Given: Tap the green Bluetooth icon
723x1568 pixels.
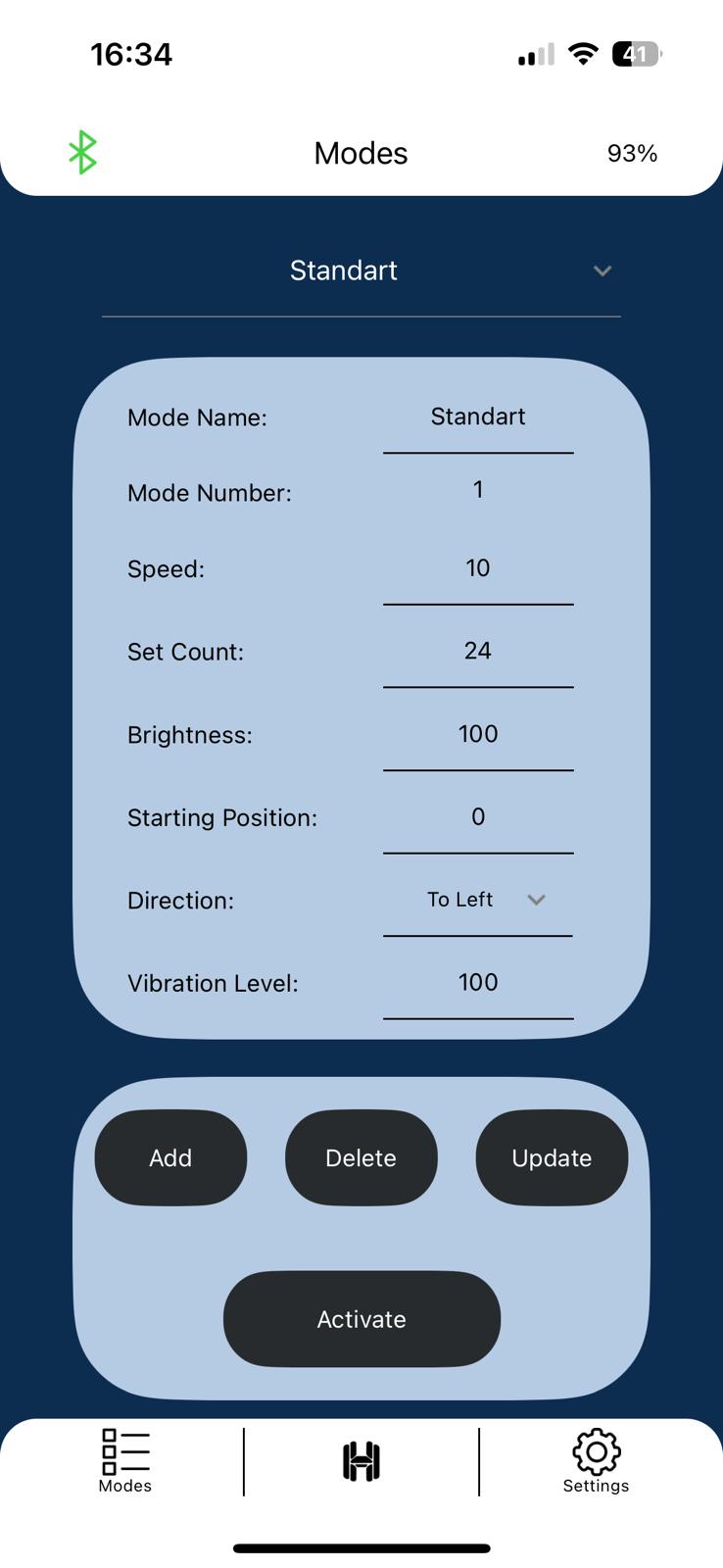Looking at the screenshot, I should [x=82, y=153].
